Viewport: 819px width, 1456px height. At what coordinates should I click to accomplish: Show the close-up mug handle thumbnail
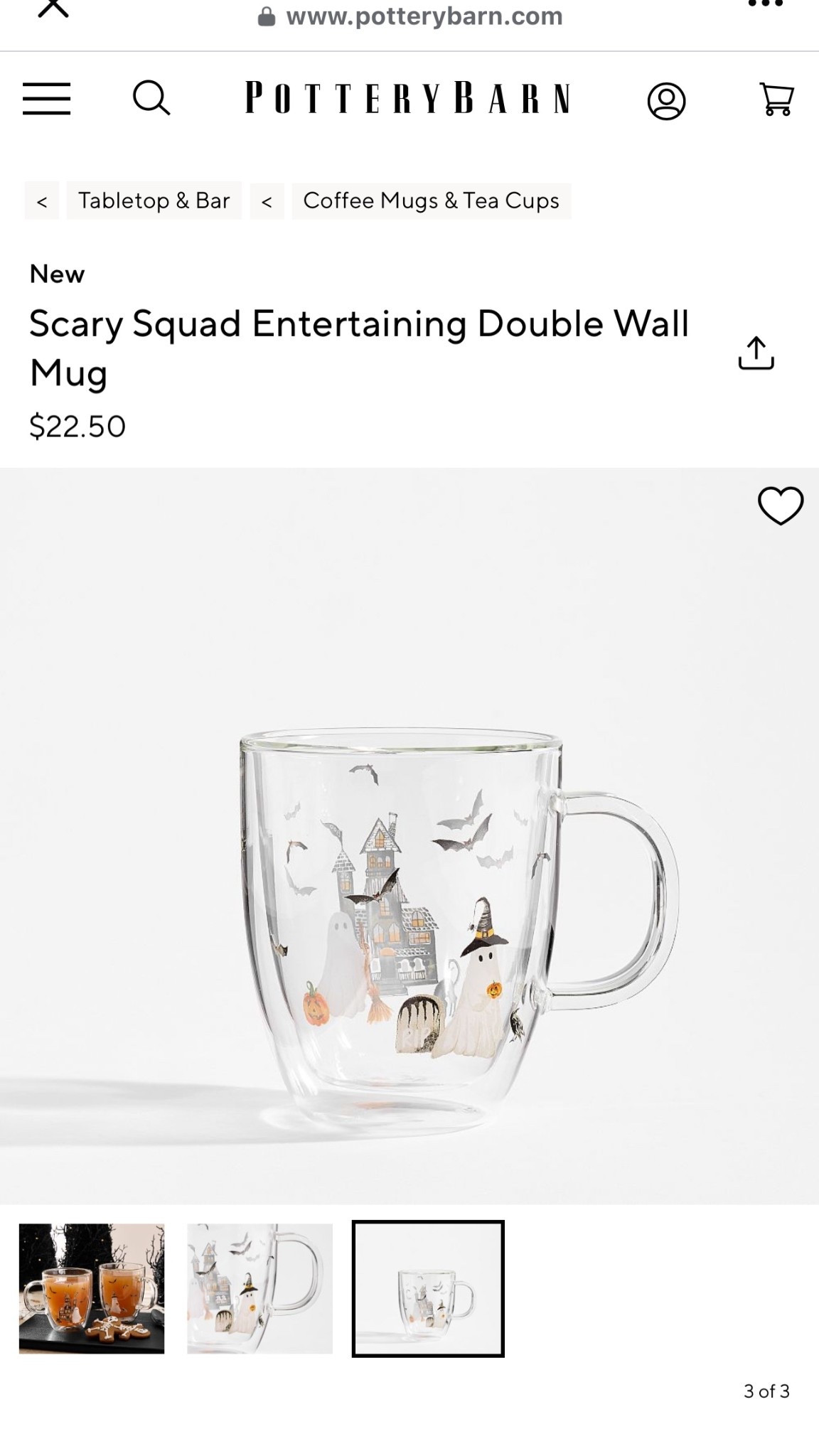coord(259,1288)
